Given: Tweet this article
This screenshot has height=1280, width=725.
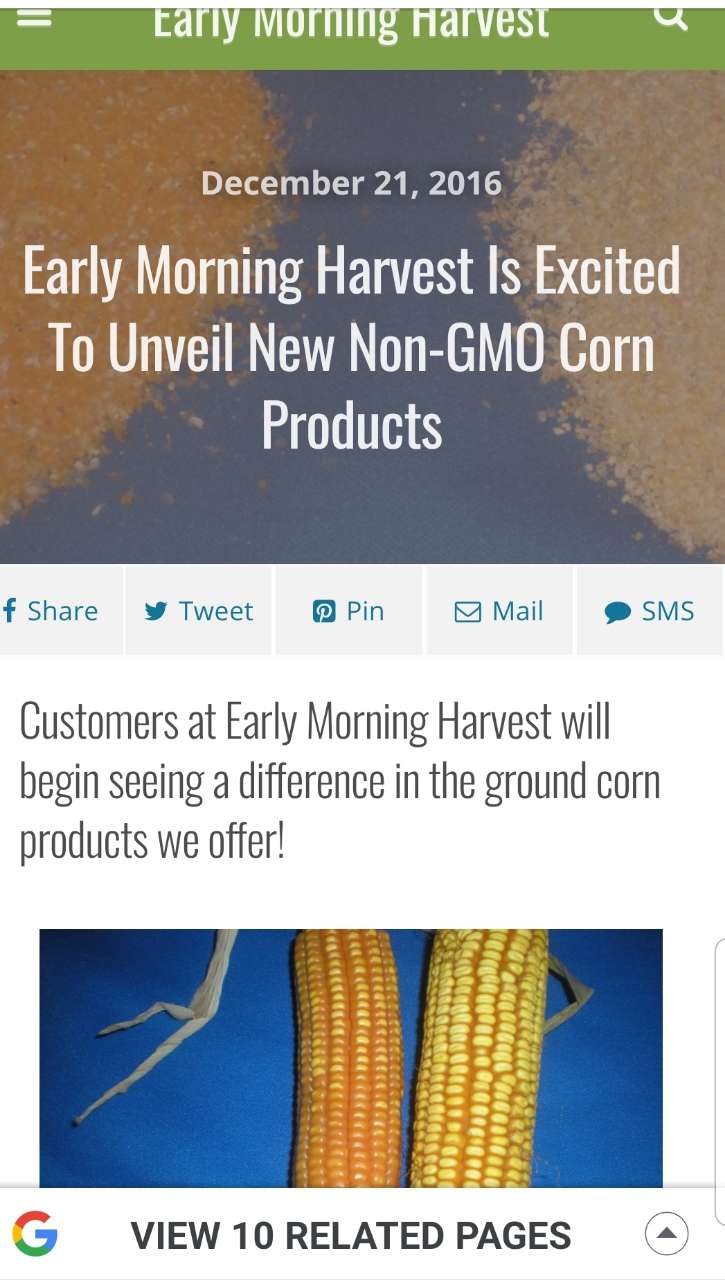Looking at the screenshot, I should [198, 610].
